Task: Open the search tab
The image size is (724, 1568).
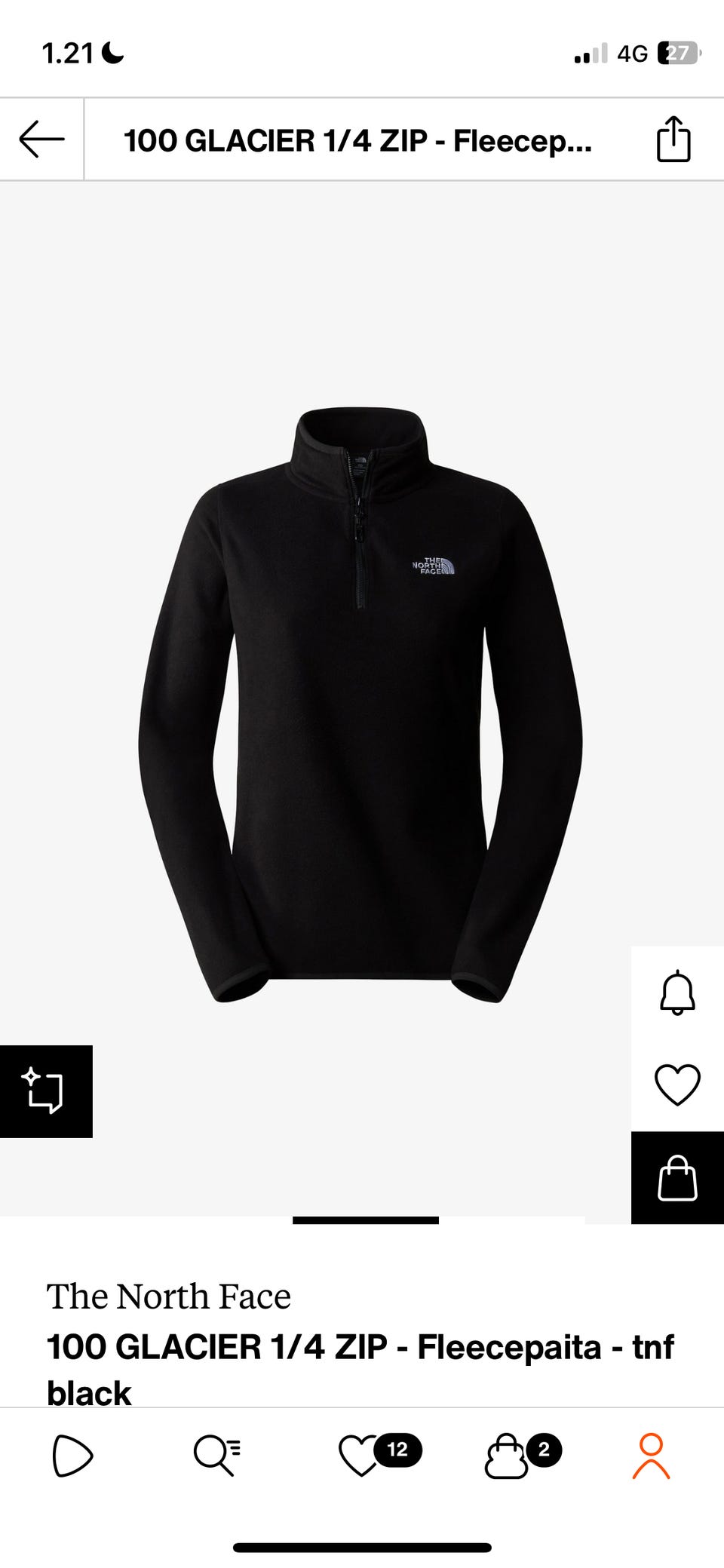Action: (x=217, y=1454)
